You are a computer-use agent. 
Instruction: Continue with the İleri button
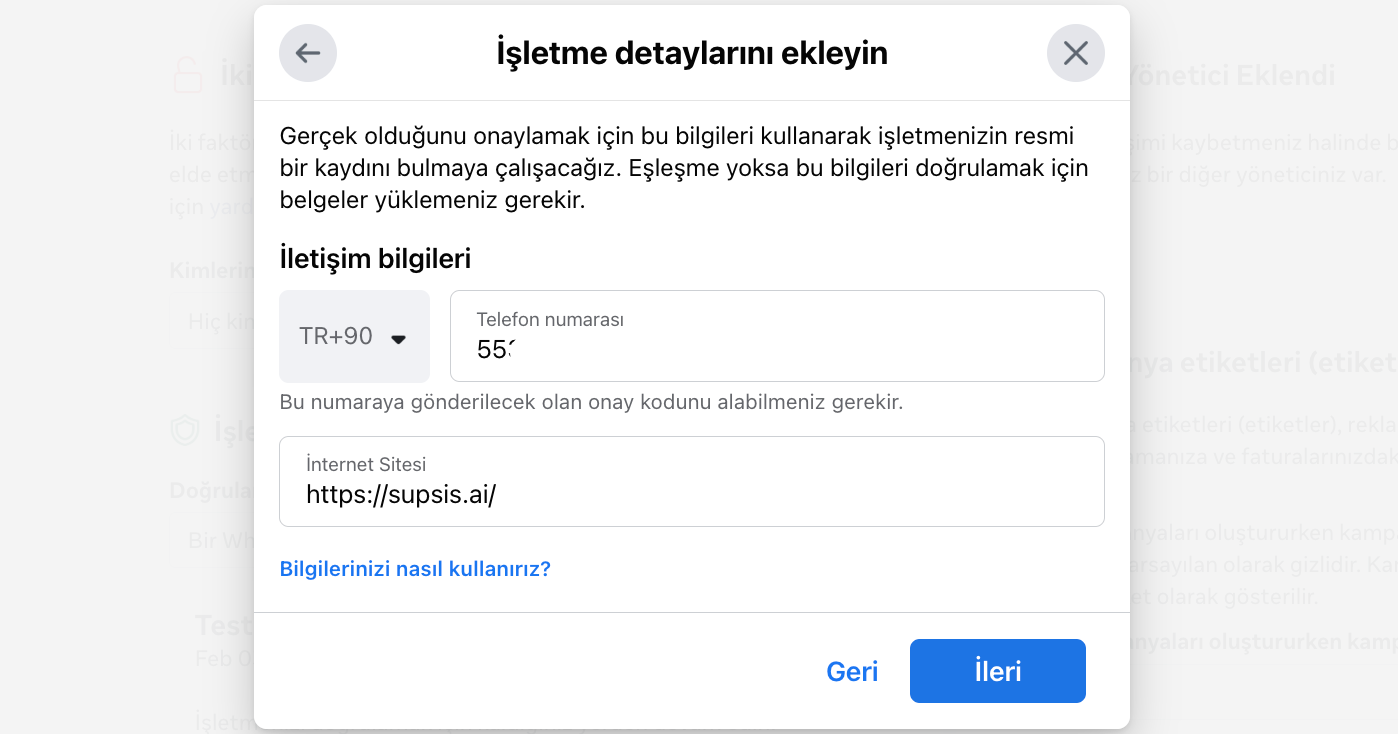pyautogui.click(x=997, y=672)
